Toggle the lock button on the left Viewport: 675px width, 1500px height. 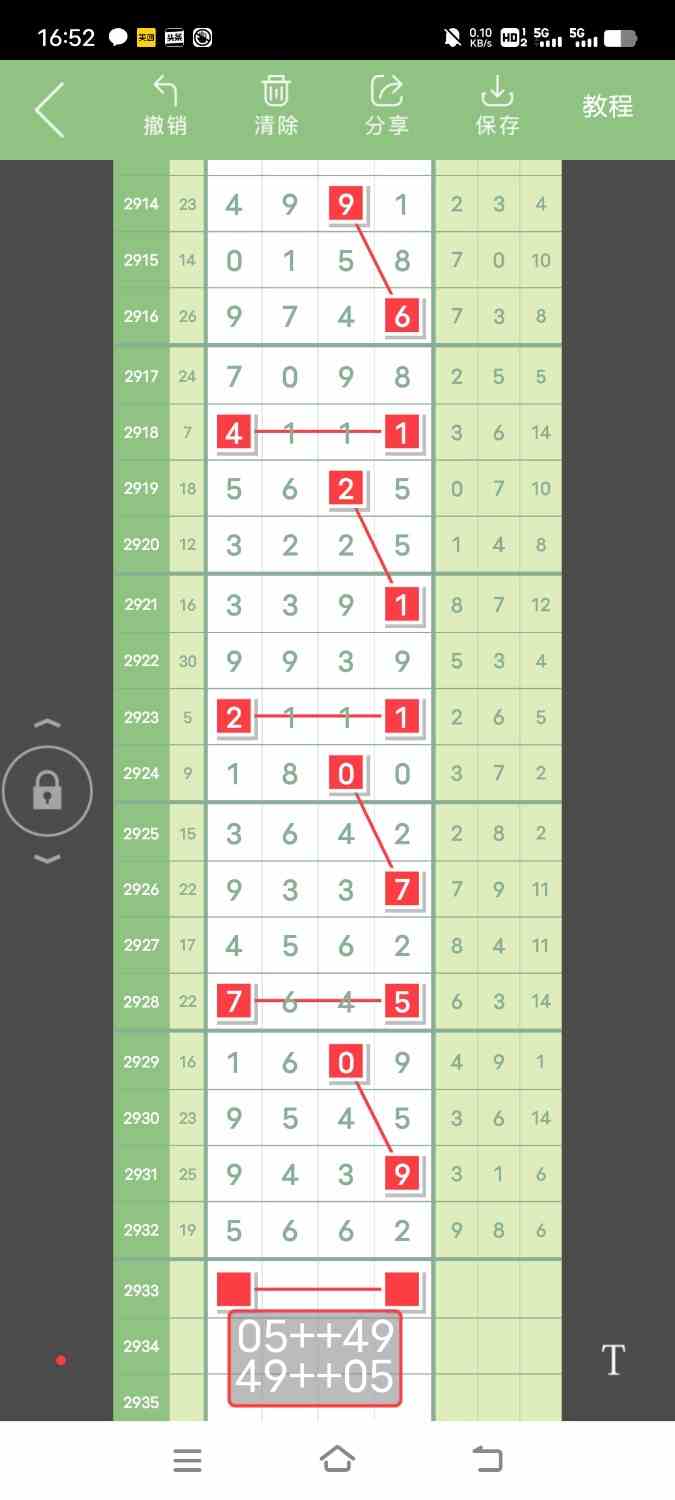pos(47,792)
